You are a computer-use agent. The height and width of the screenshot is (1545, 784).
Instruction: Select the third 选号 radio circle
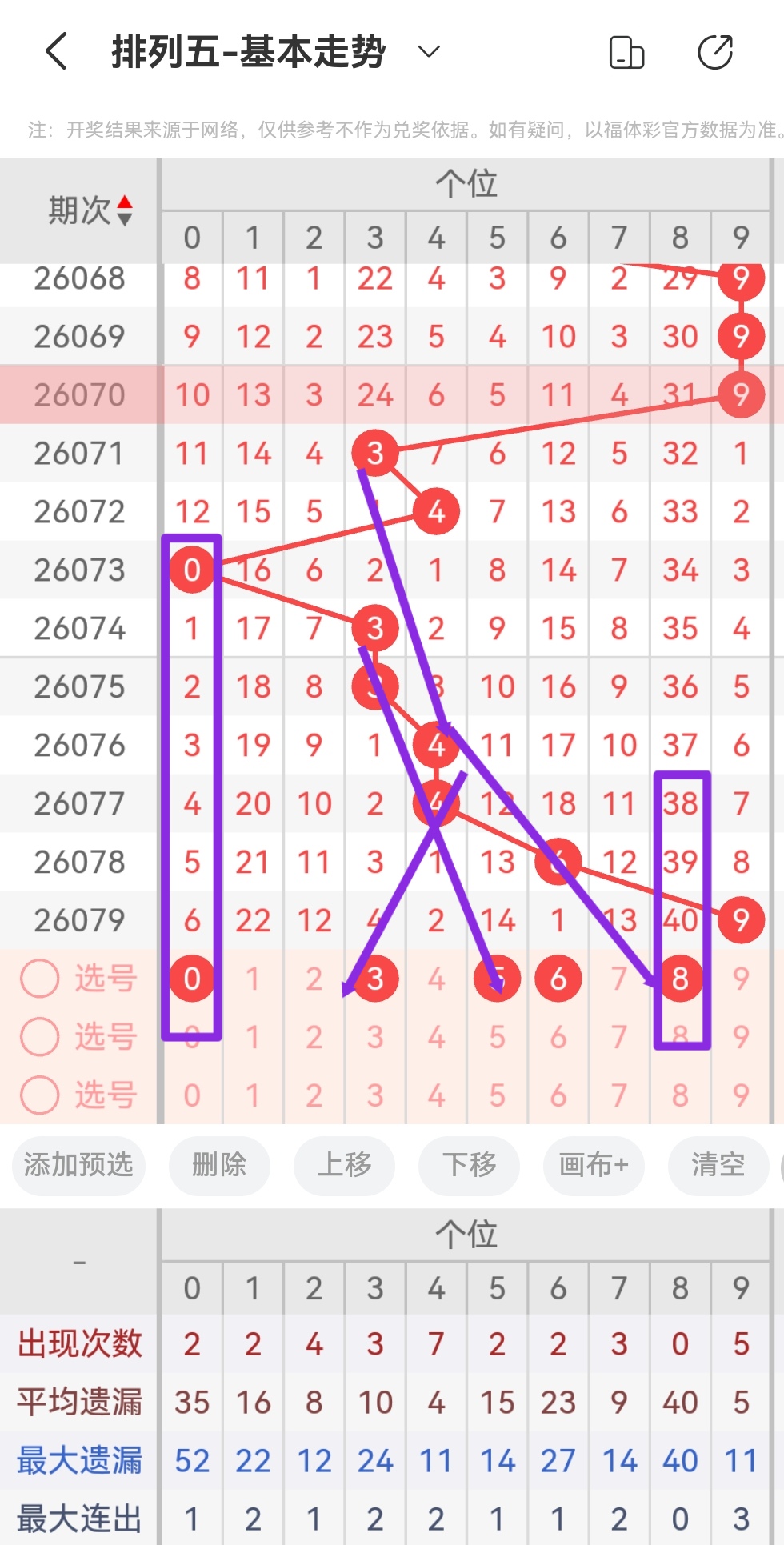[38, 1095]
